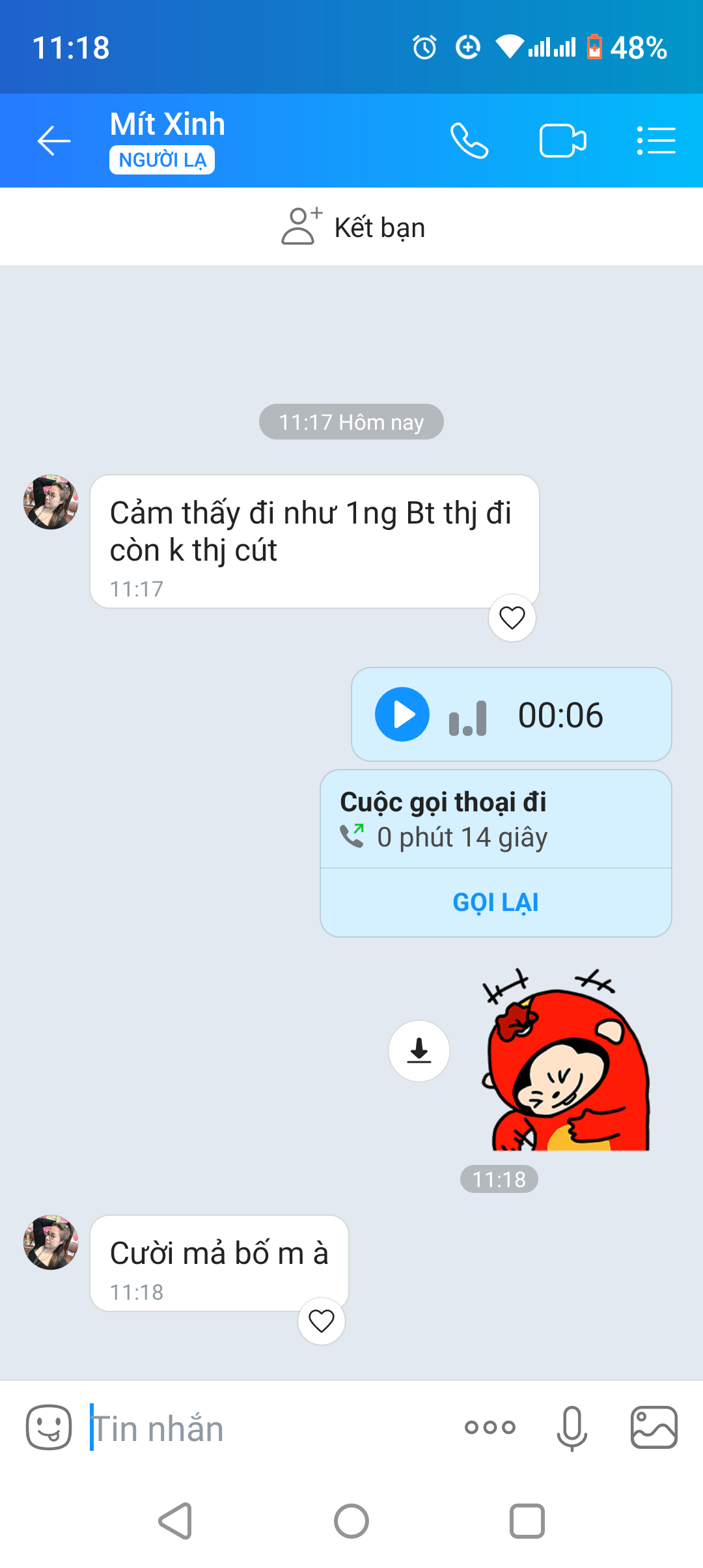Viewport: 703px width, 1568px height.
Task: Open Mít Xinh's avatar next to "Cười mả bố"
Action: point(51,1242)
